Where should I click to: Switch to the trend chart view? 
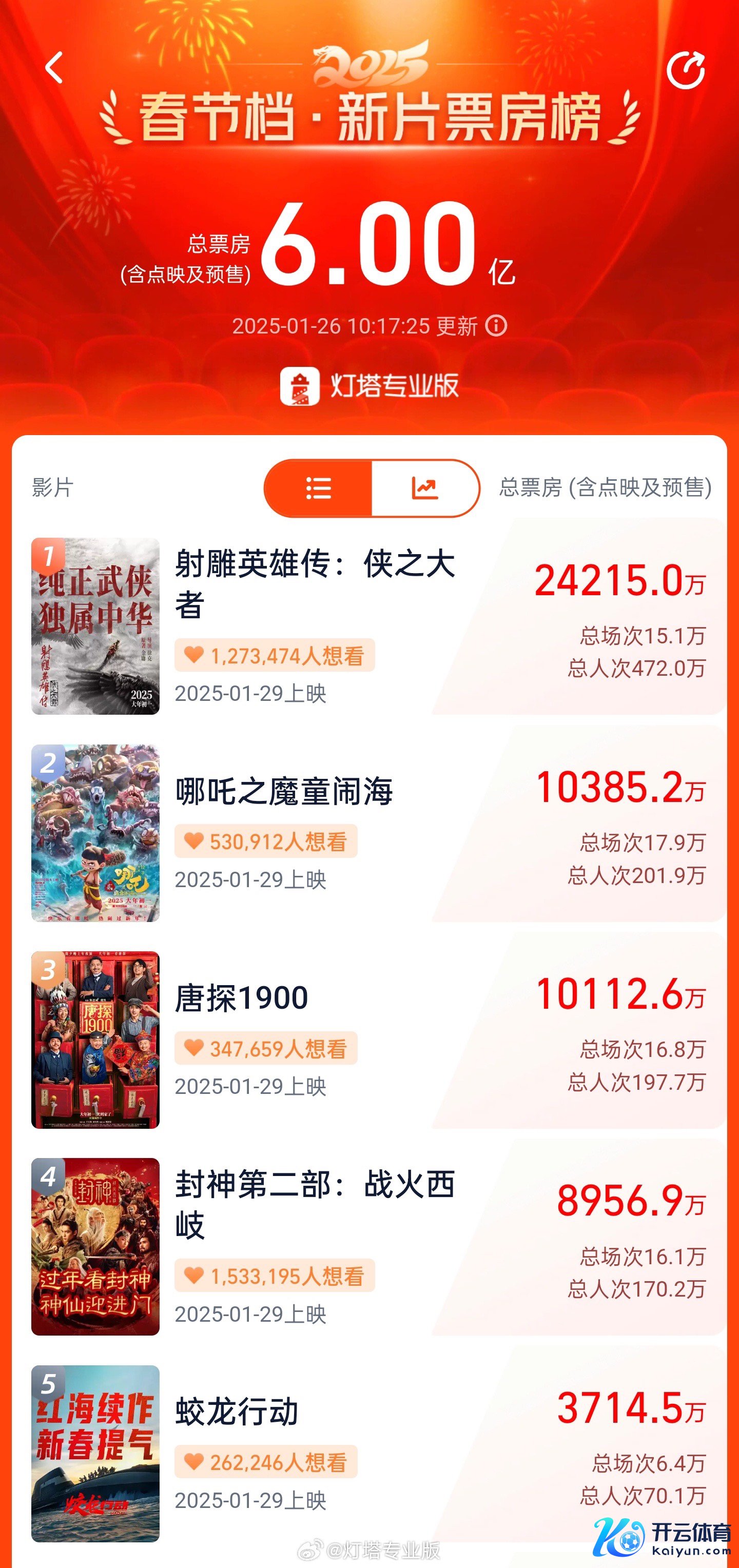424,488
